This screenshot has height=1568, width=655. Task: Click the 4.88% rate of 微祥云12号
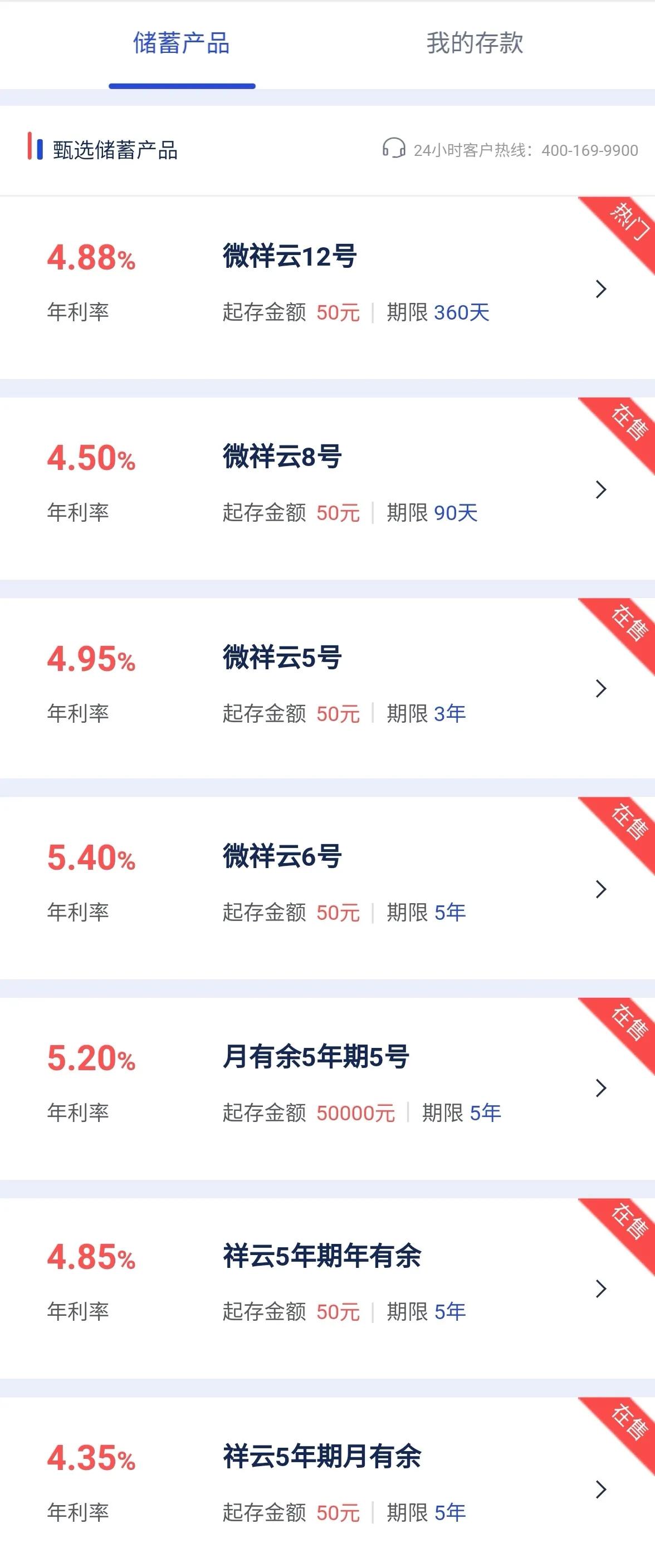point(91,259)
